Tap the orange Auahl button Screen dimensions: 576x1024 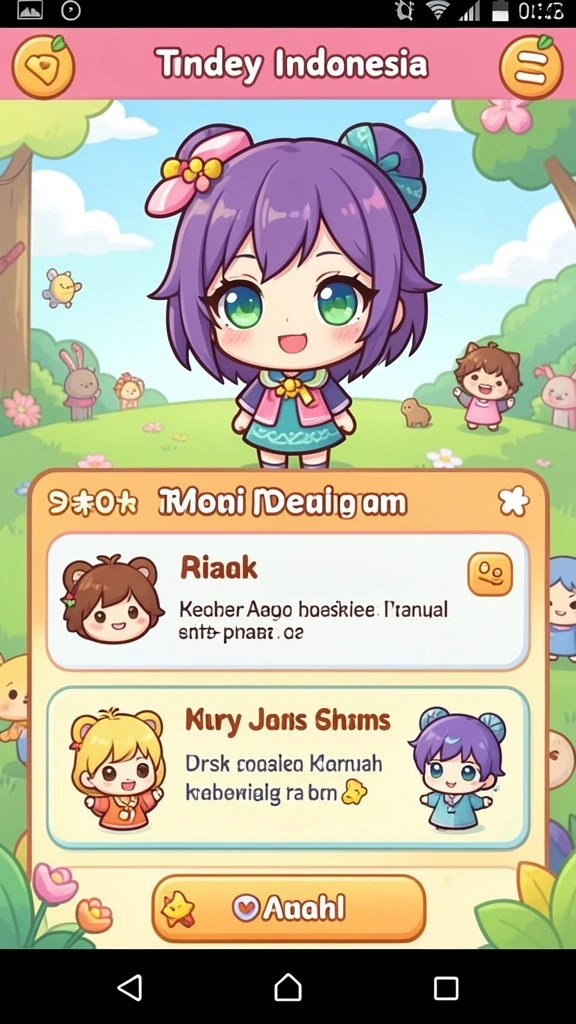pos(289,908)
